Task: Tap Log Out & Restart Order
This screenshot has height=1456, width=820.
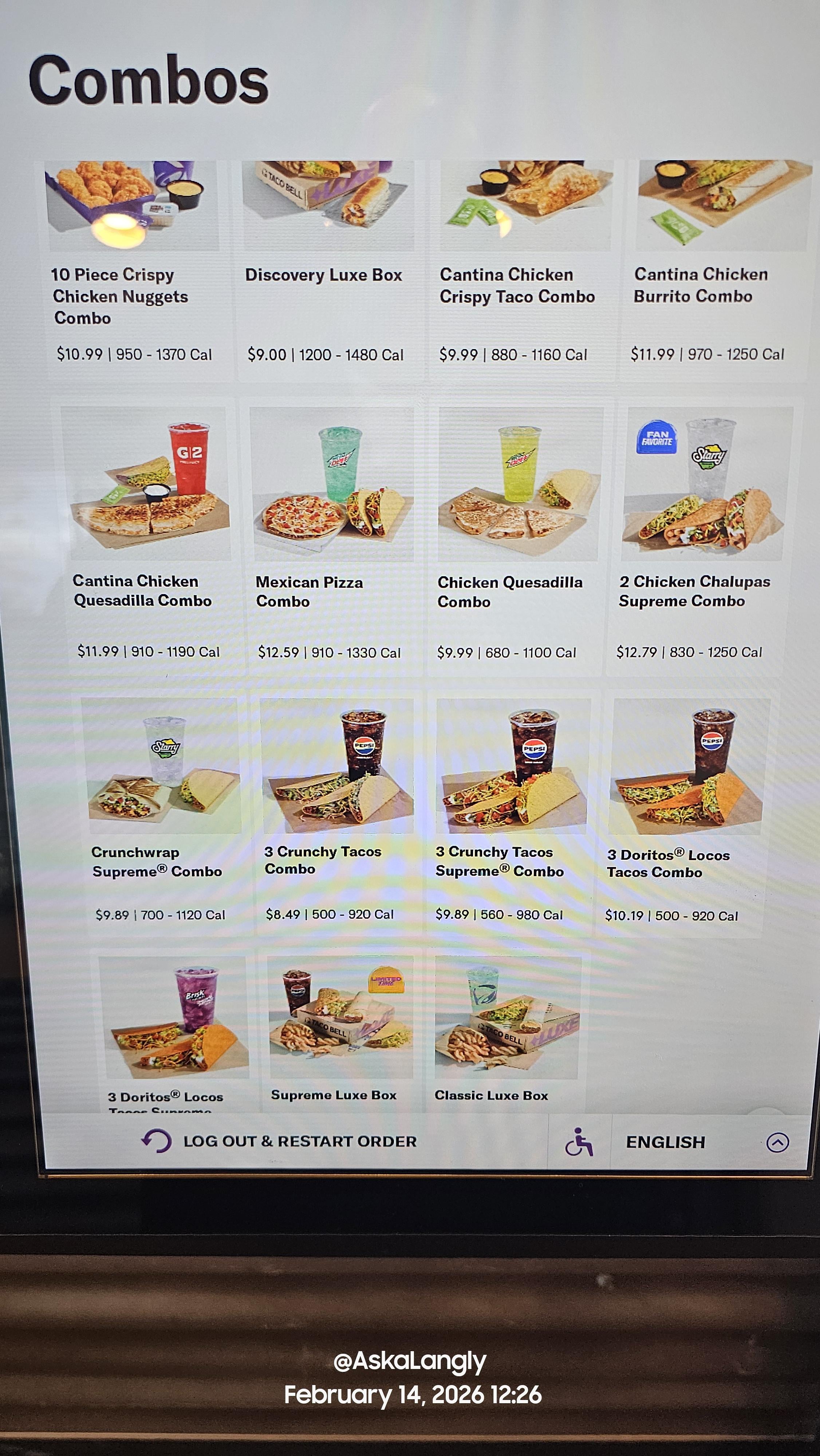Action: tap(280, 1141)
